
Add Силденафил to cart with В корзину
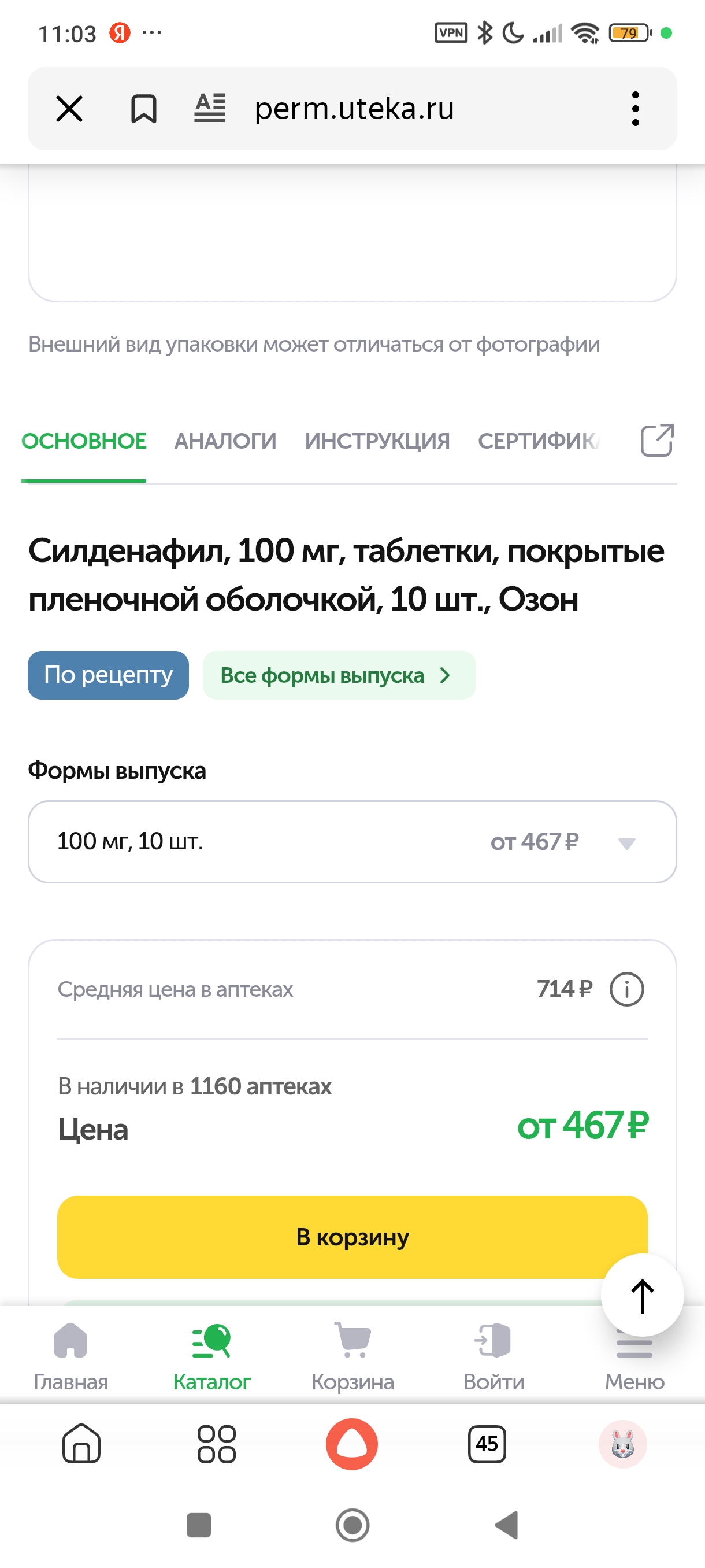coord(351,1236)
